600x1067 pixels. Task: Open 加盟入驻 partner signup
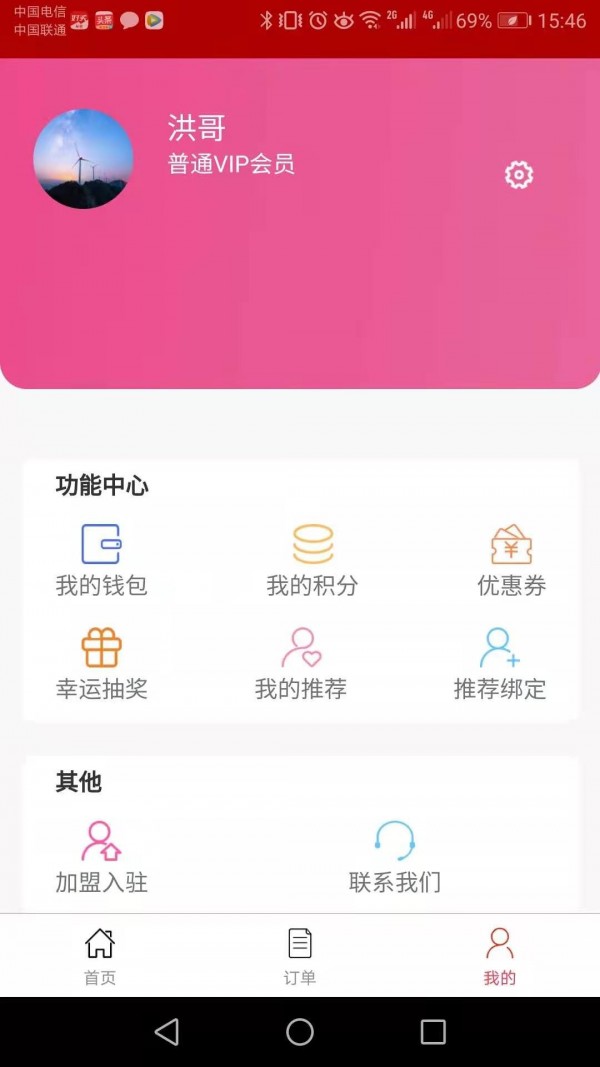click(x=101, y=857)
